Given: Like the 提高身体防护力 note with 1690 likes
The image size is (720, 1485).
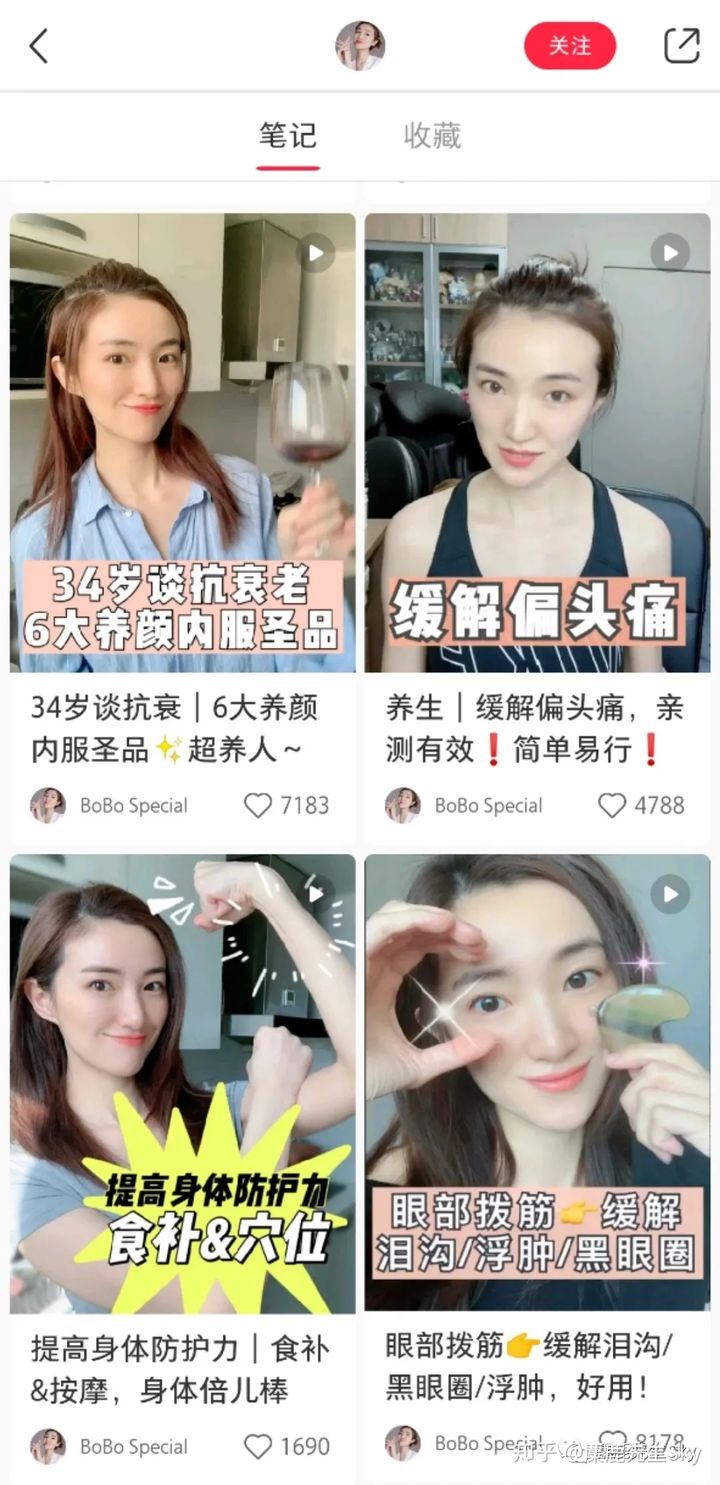Looking at the screenshot, I should [x=258, y=1446].
